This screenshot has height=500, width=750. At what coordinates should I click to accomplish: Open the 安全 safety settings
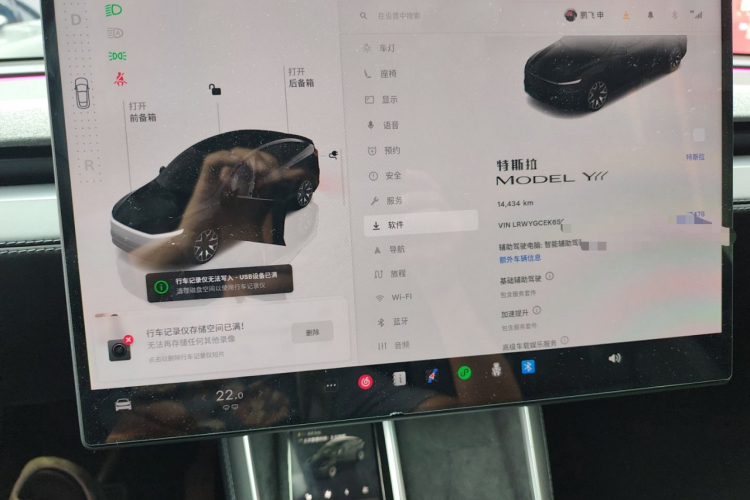click(392, 175)
